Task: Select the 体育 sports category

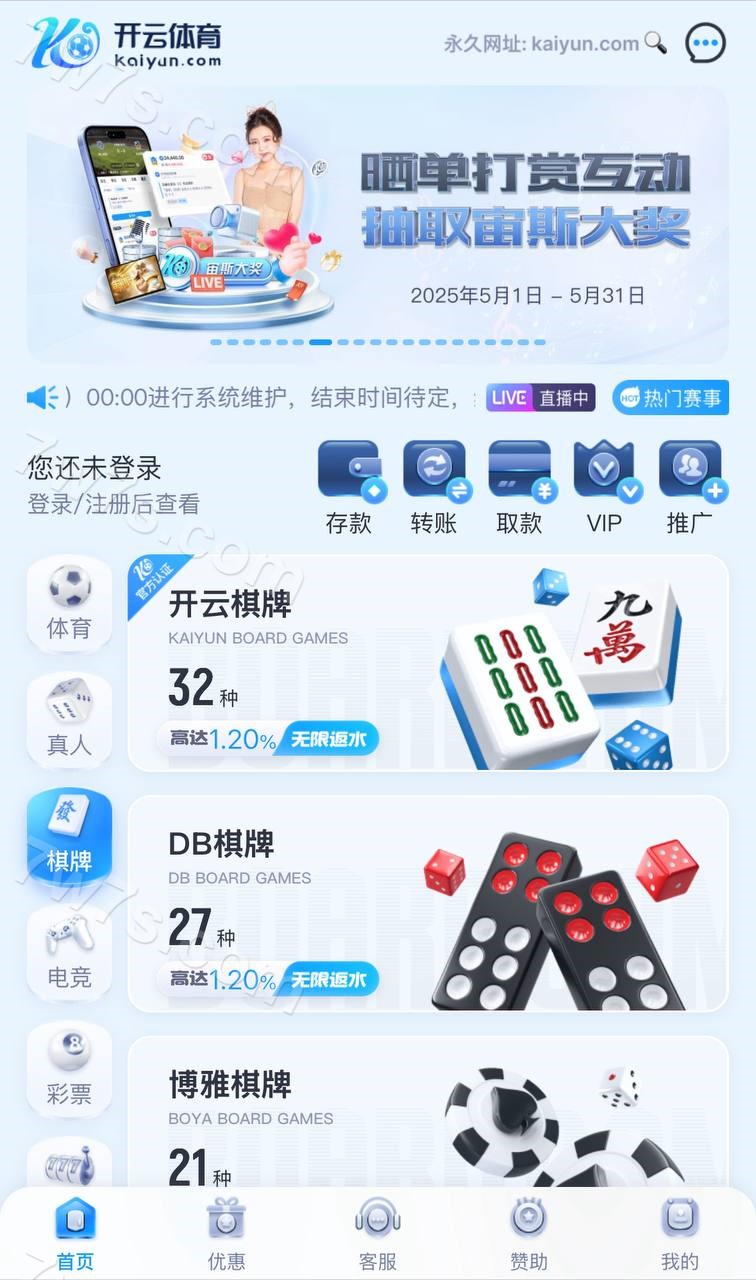Action: [x=69, y=604]
